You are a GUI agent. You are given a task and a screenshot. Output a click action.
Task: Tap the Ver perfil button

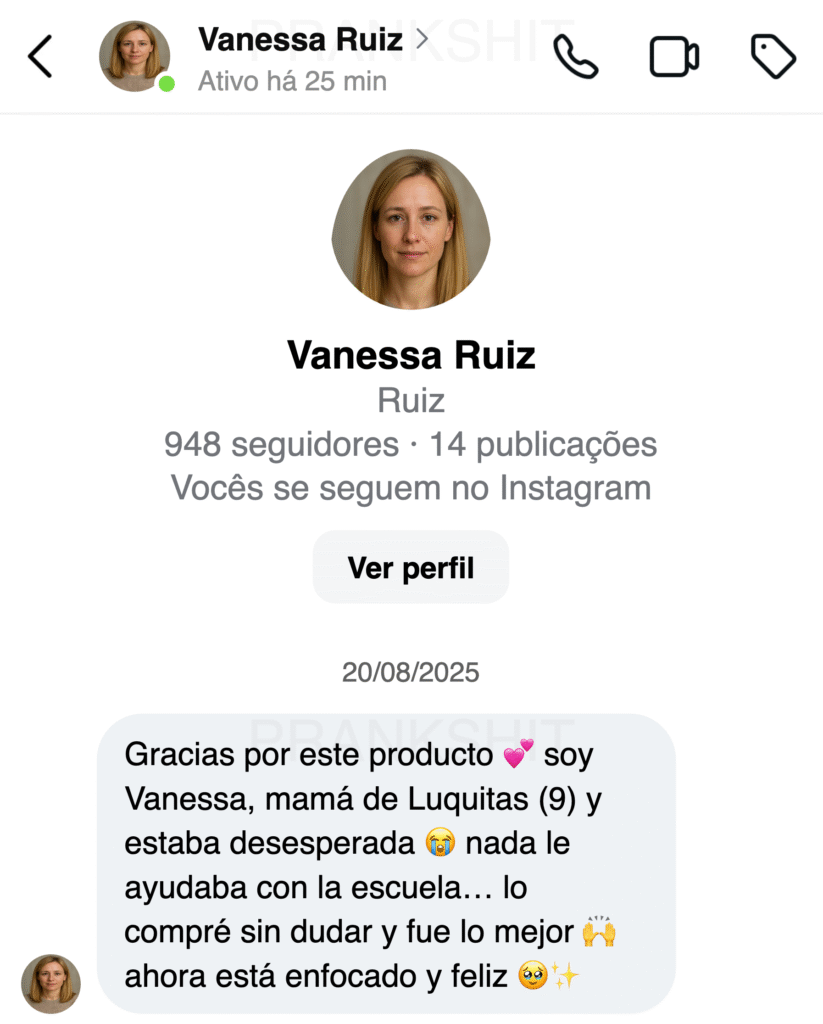411,568
